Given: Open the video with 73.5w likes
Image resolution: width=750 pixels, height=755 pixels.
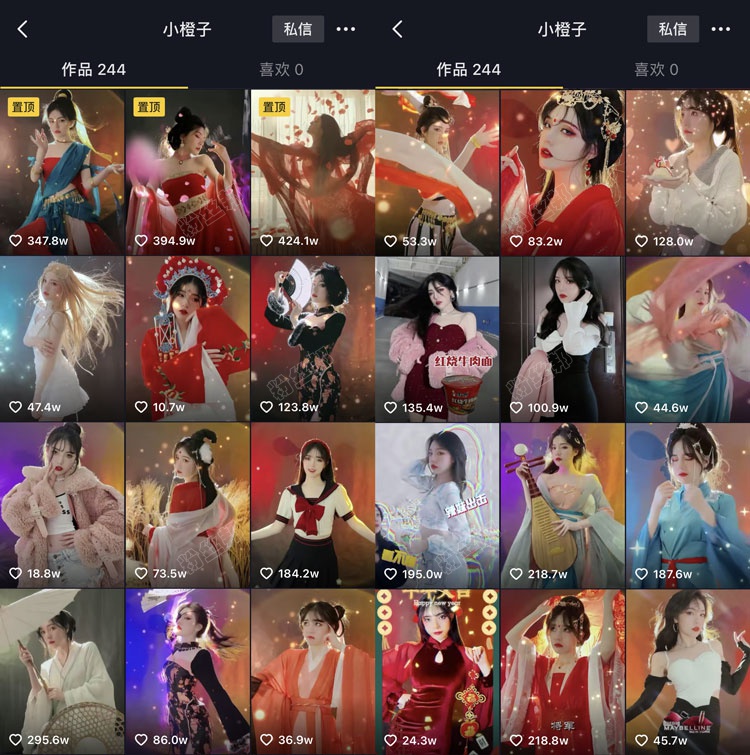Looking at the screenshot, I should tap(187, 504).
